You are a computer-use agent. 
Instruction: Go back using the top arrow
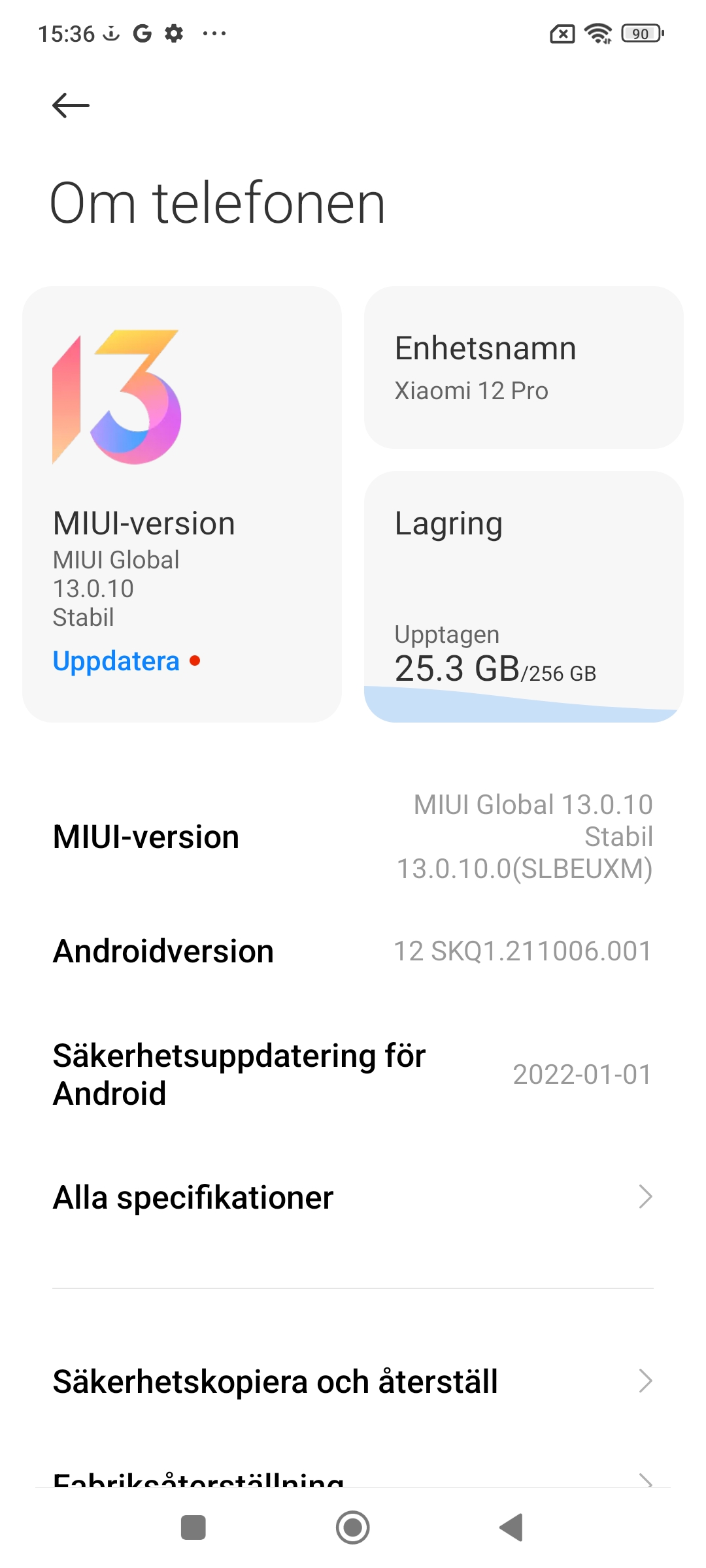(x=71, y=105)
